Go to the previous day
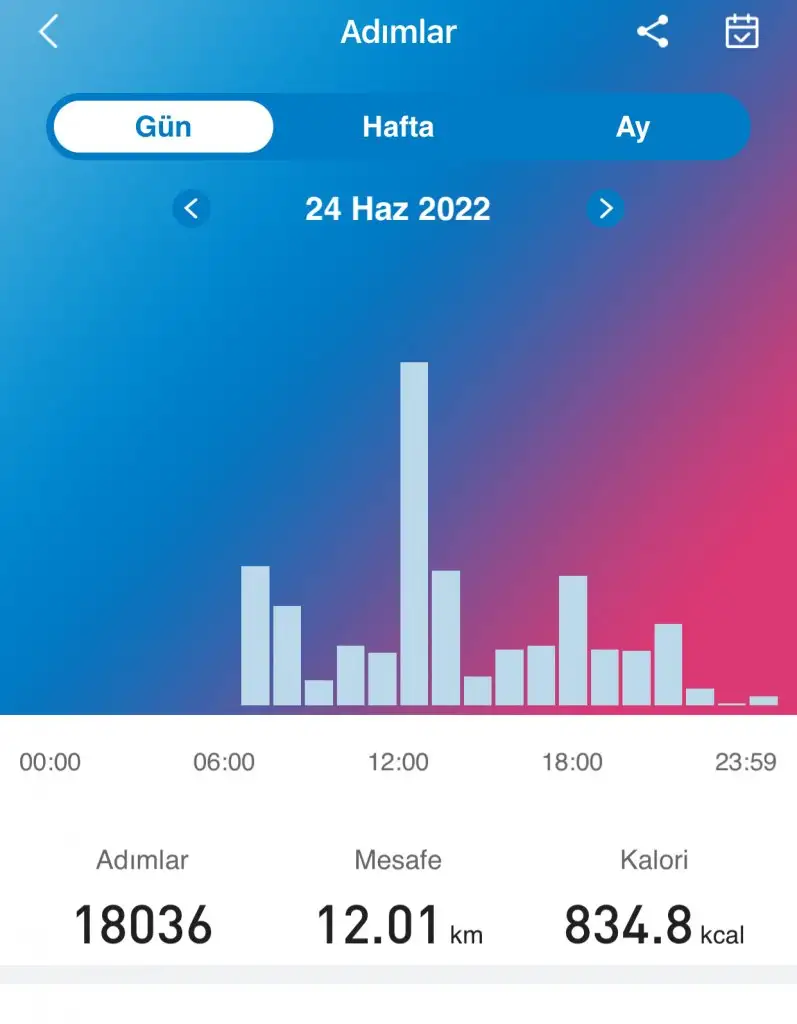797x1024 pixels. tap(192, 209)
